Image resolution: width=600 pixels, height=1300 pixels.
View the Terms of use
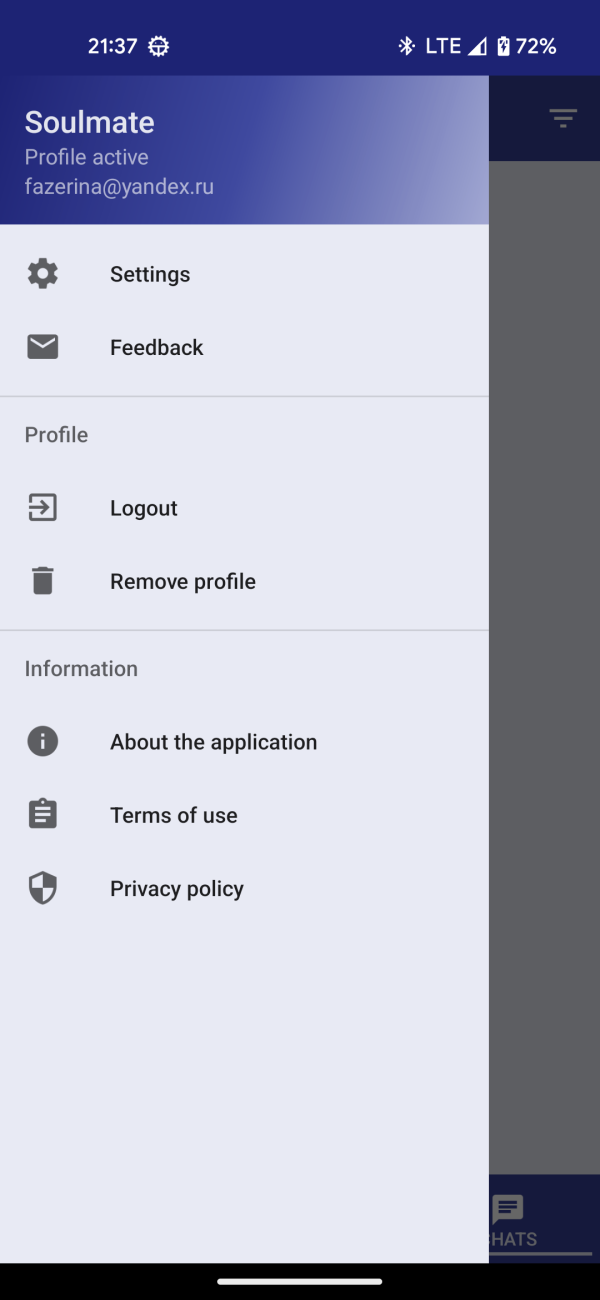point(244,815)
